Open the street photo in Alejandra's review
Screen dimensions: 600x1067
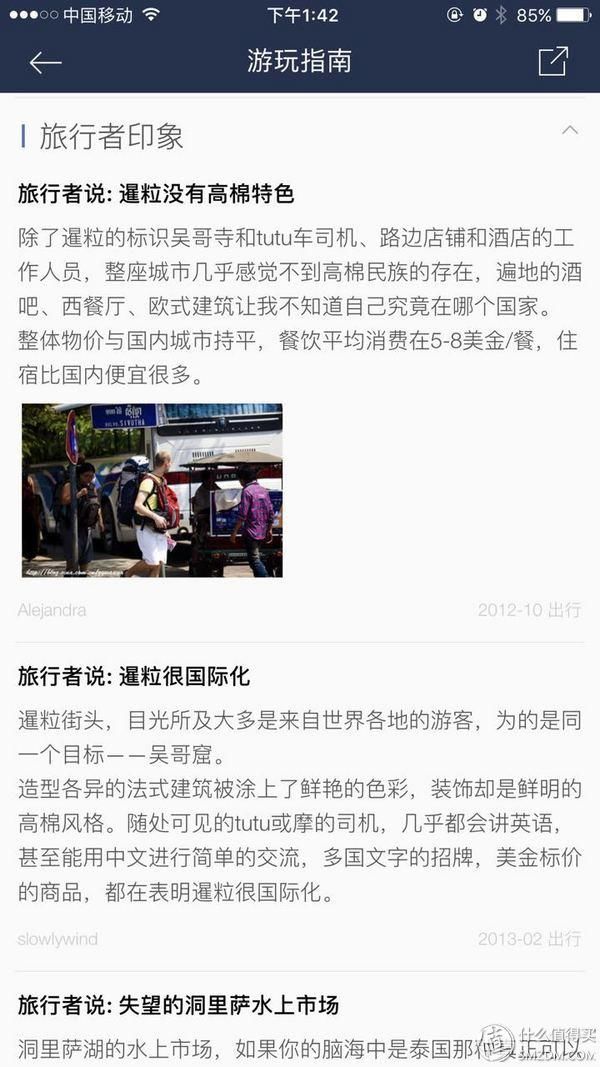(x=152, y=490)
